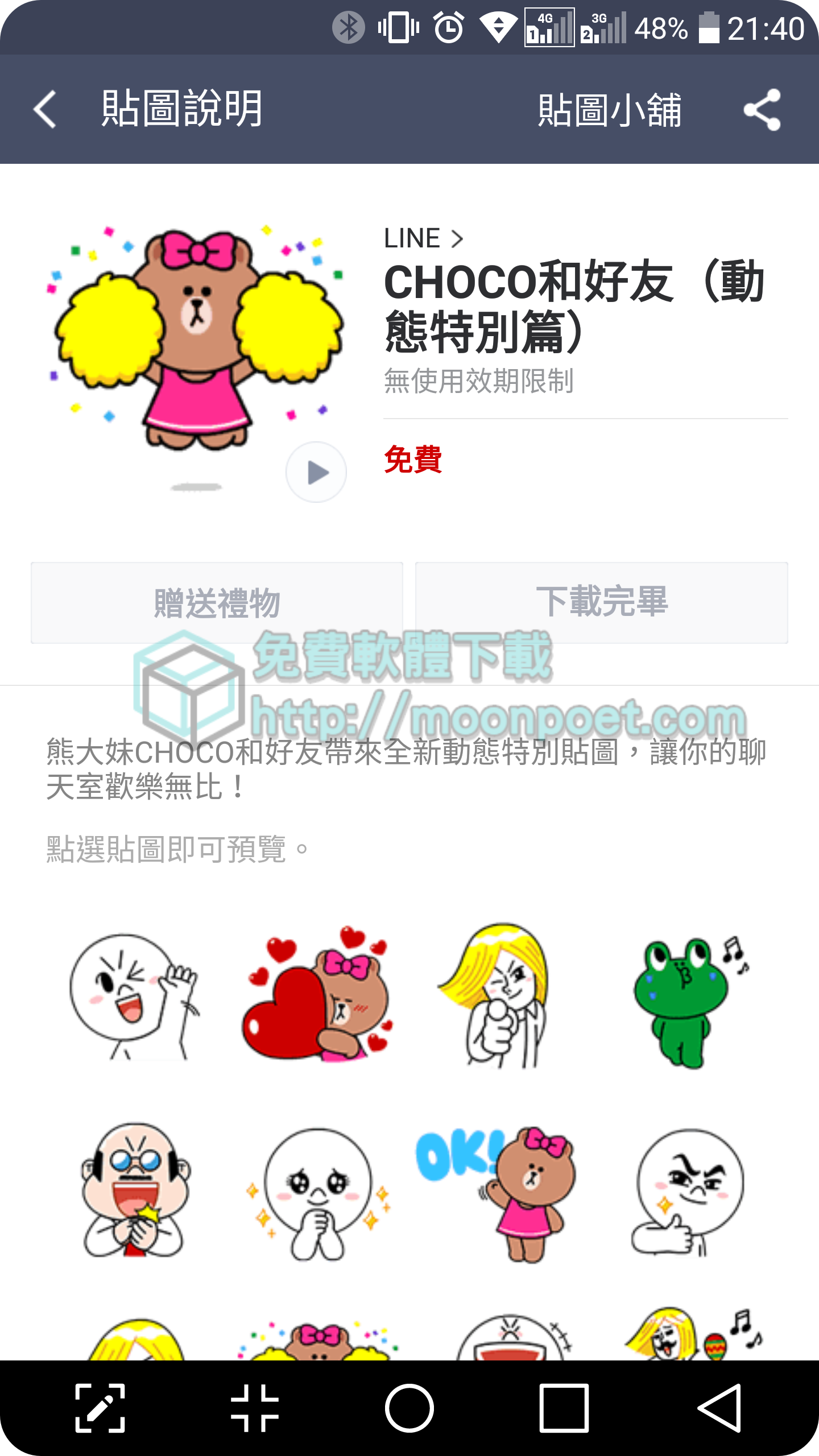Preview the Moon thumbs-up sticker
This screenshot has width=819, height=1456.
[688, 1192]
